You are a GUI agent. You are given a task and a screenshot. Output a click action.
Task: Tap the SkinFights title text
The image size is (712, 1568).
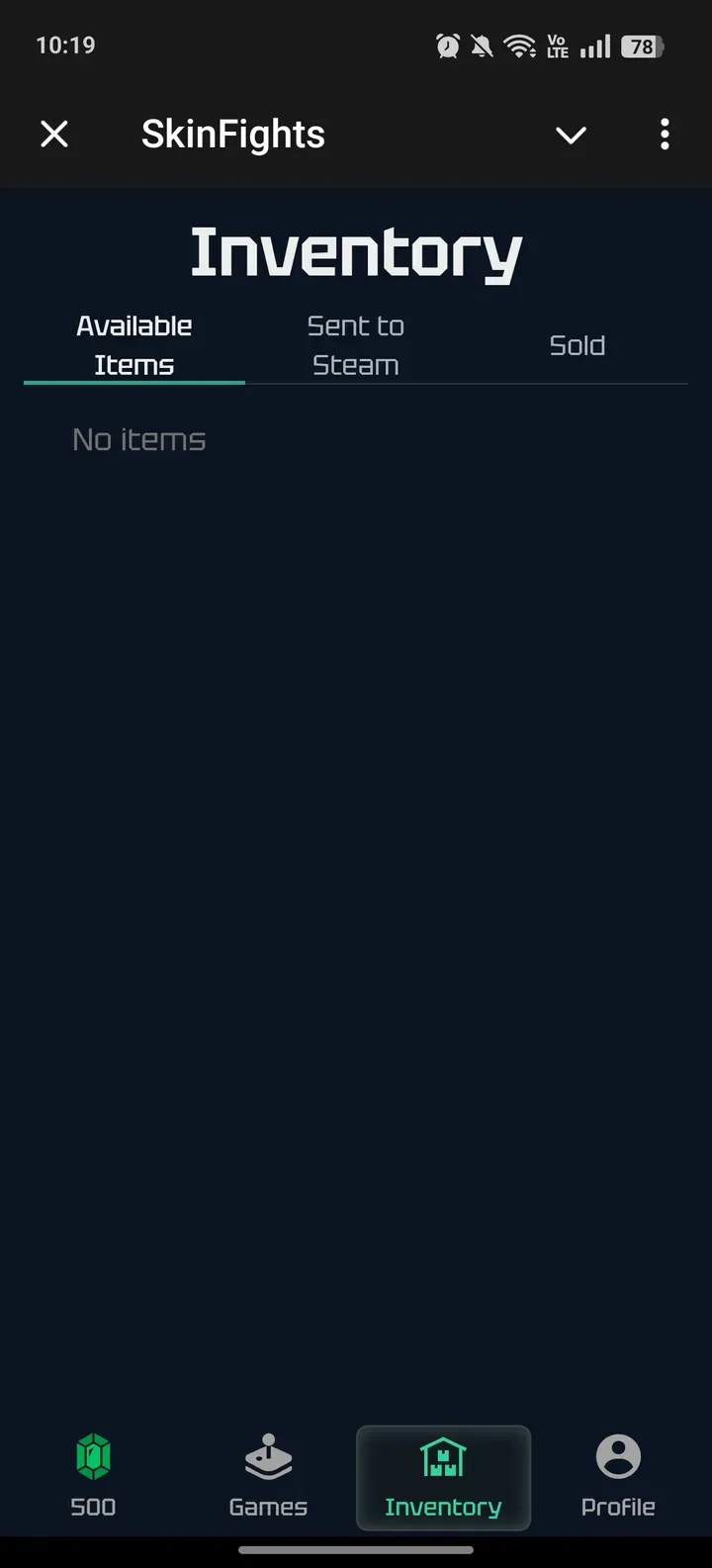point(233,134)
